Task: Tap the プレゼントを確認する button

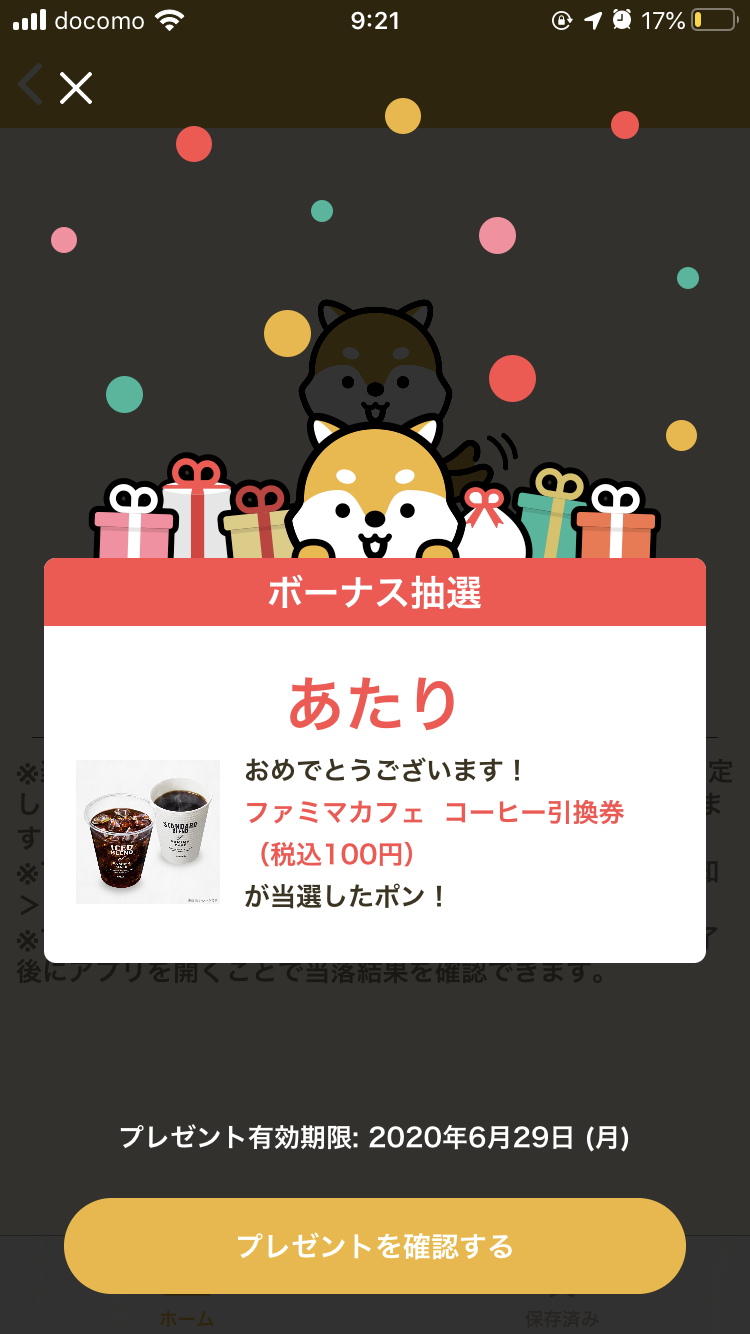Action: click(x=375, y=1245)
